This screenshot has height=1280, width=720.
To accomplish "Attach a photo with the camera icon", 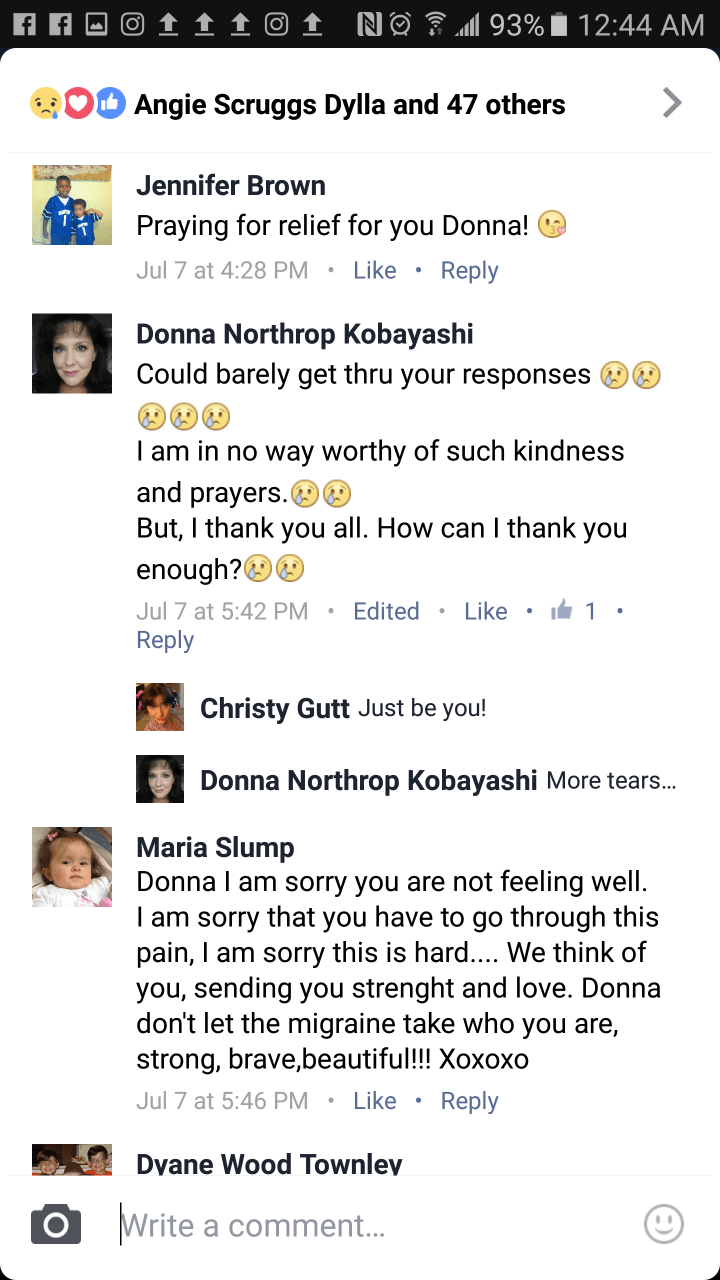I will (56, 1225).
